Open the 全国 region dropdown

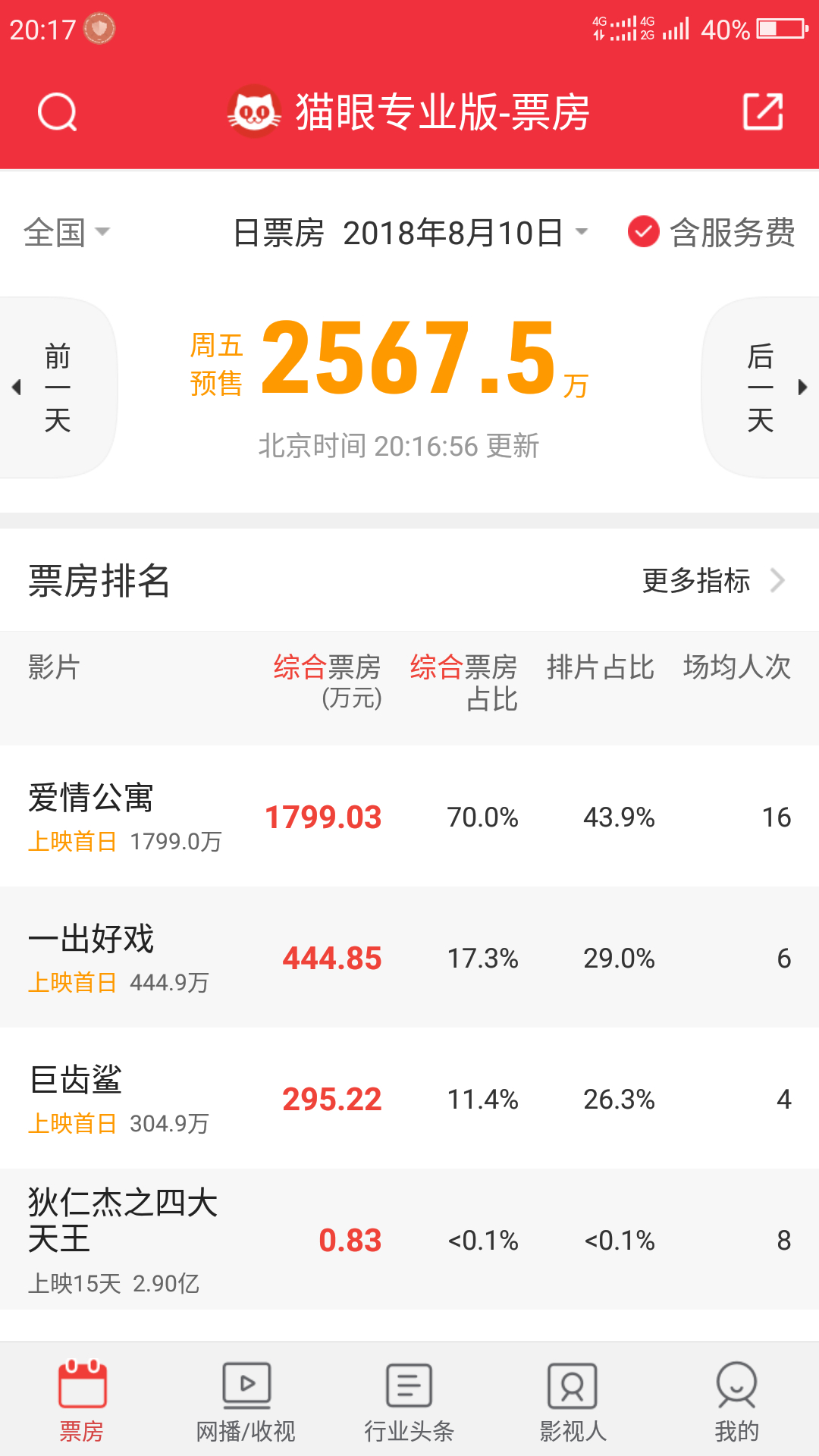[67, 232]
